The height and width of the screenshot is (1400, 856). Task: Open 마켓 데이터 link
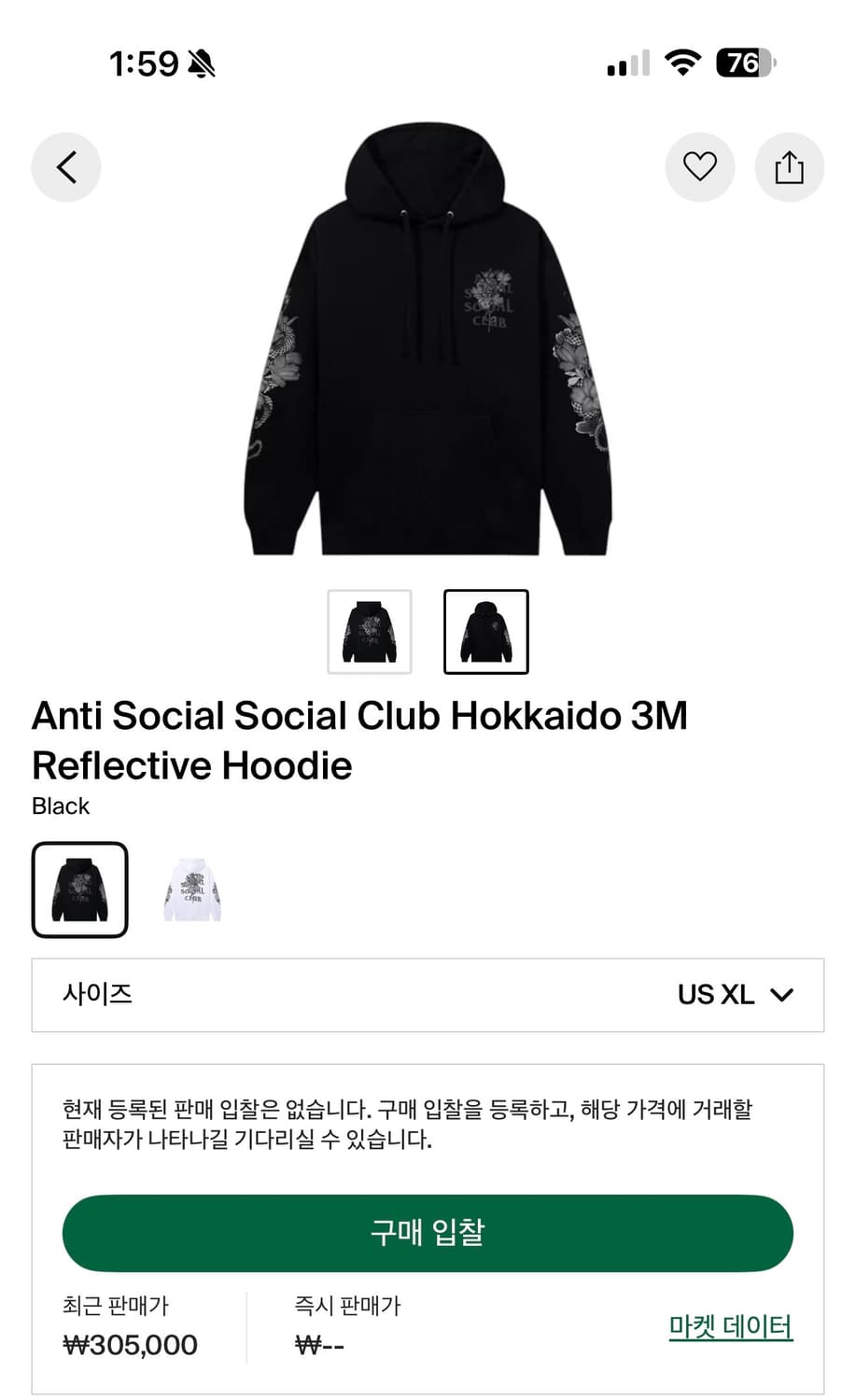pyautogui.click(x=730, y=1323)
